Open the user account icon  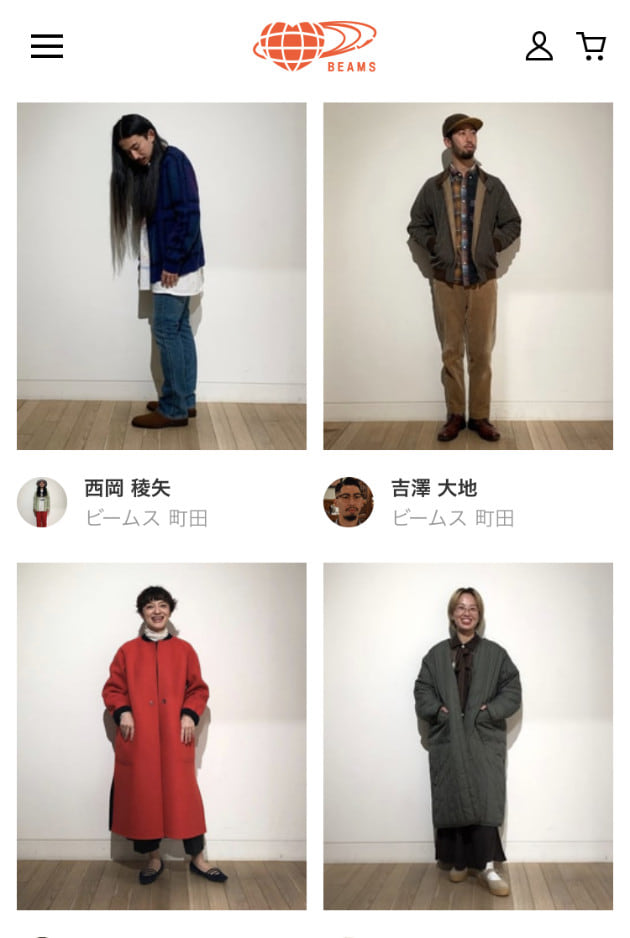pyautogui.click(x=539, y=46)
